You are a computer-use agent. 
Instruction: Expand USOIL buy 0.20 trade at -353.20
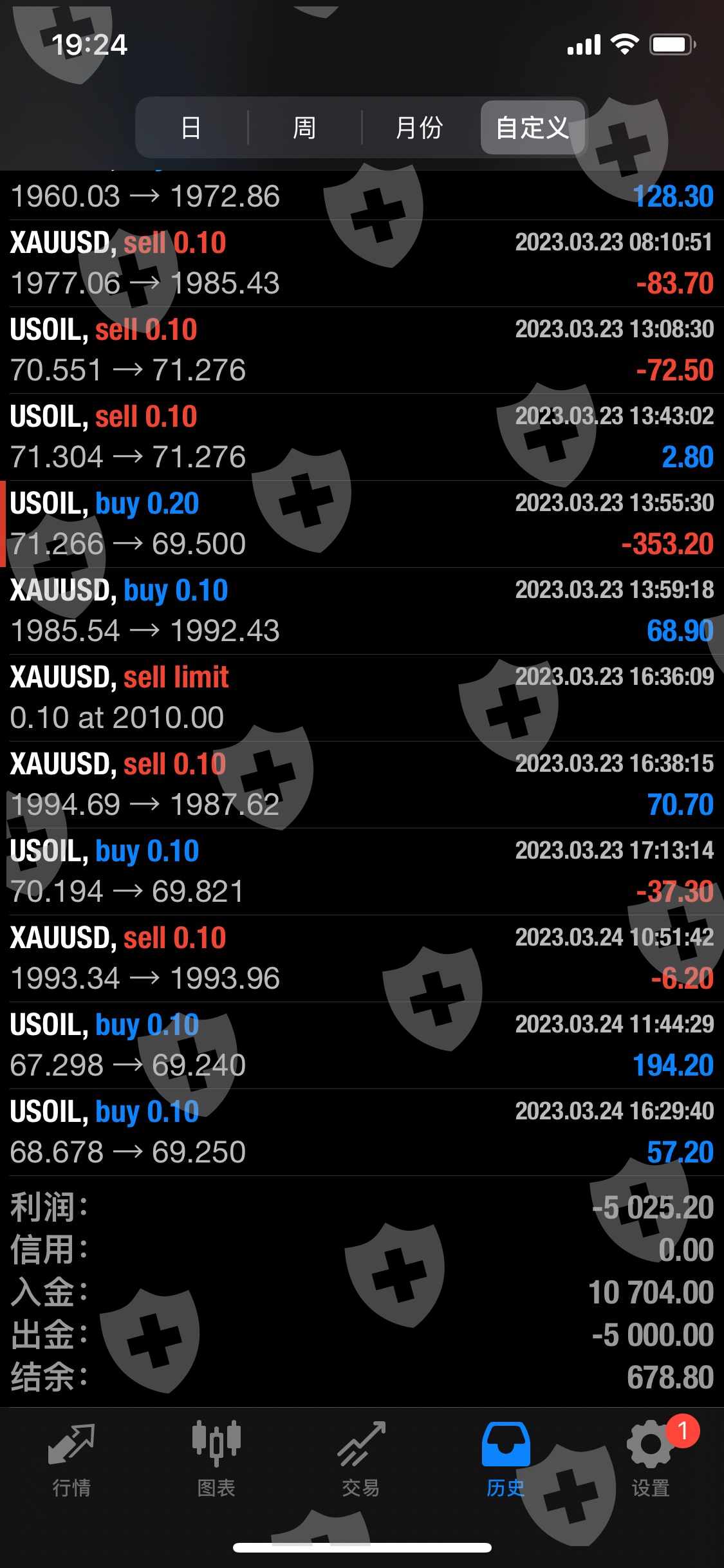coord(362,524)
